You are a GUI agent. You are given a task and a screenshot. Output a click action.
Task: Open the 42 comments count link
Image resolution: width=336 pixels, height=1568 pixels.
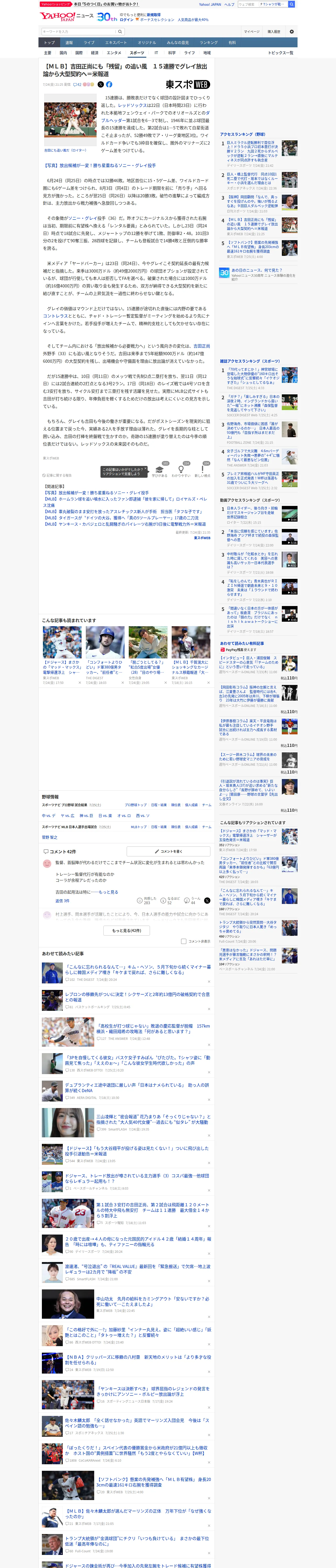pyautogui.click(x=77, y=85)
